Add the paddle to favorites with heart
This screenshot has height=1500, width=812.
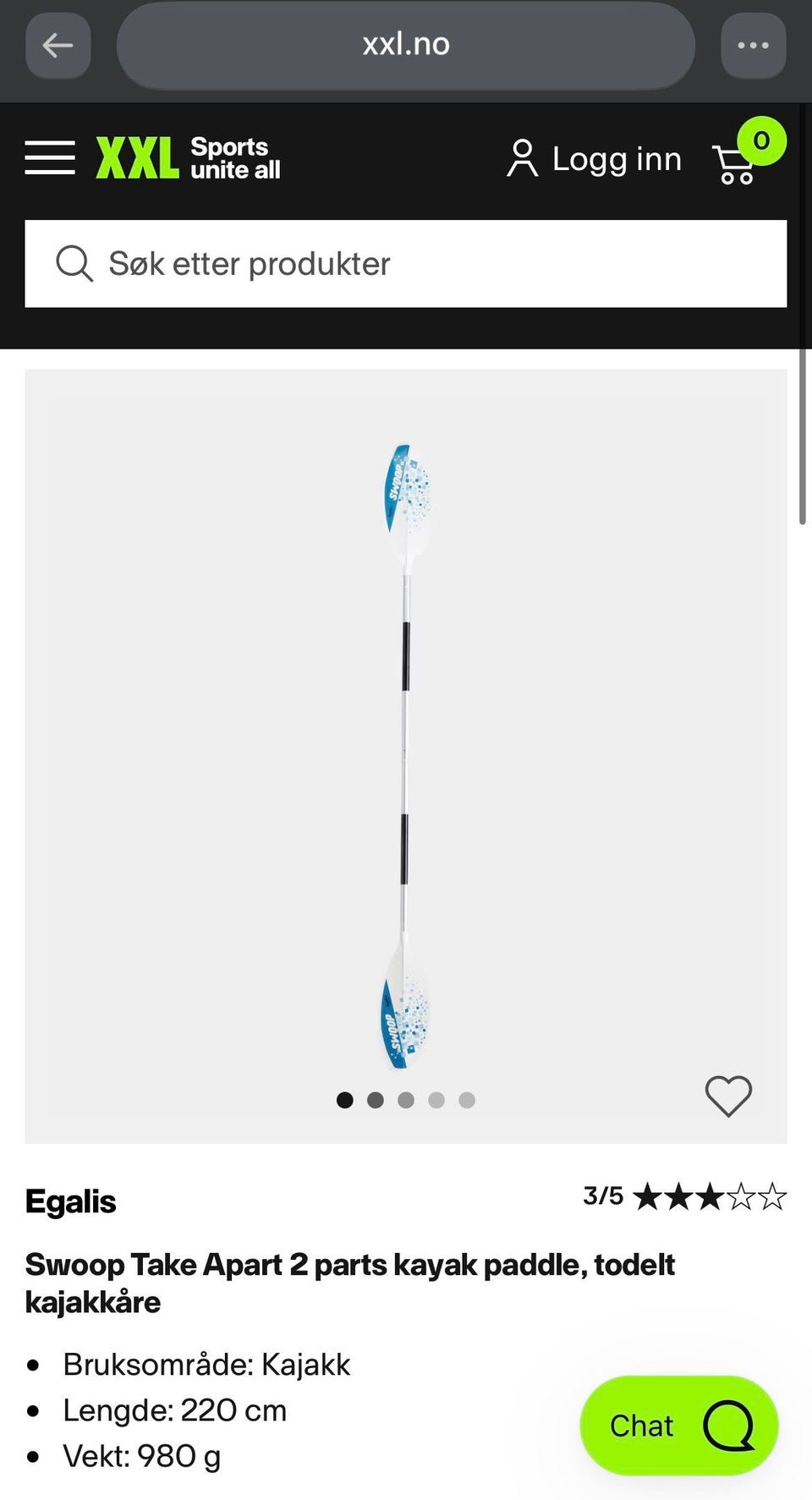tap(728, 1096)
